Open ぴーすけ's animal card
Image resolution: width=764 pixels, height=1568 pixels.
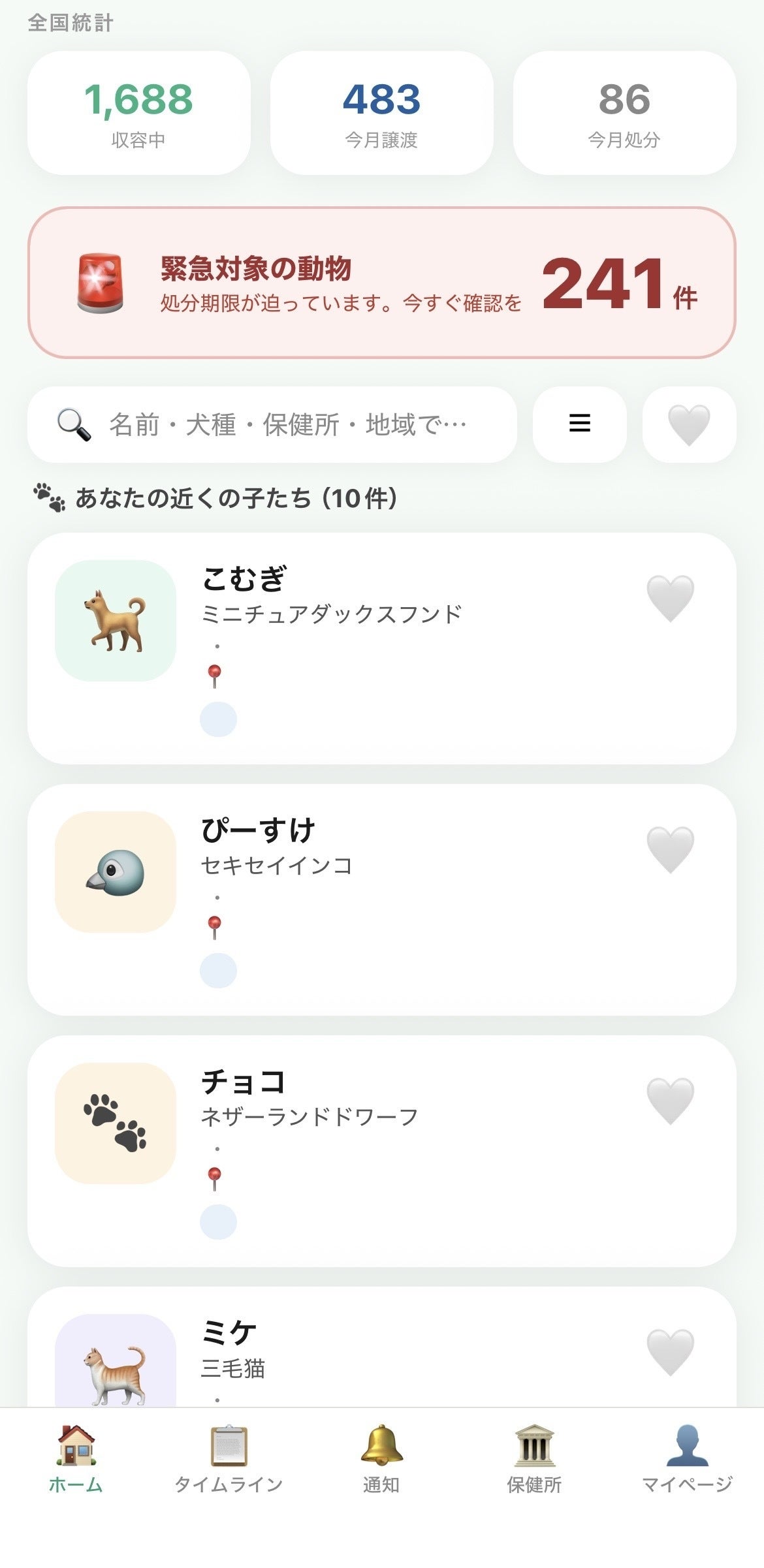pos(382,900)
